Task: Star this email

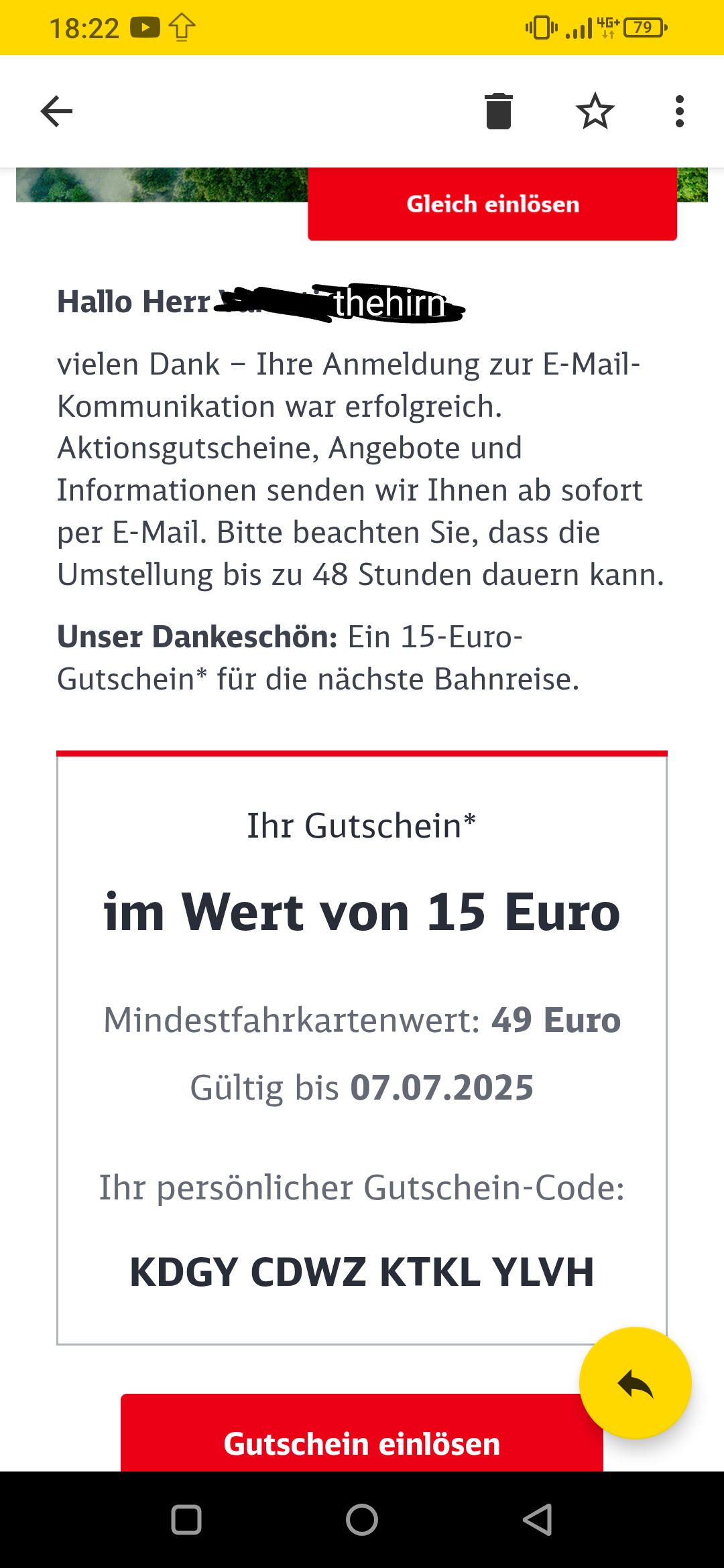Action: click(x=595, y=111)
